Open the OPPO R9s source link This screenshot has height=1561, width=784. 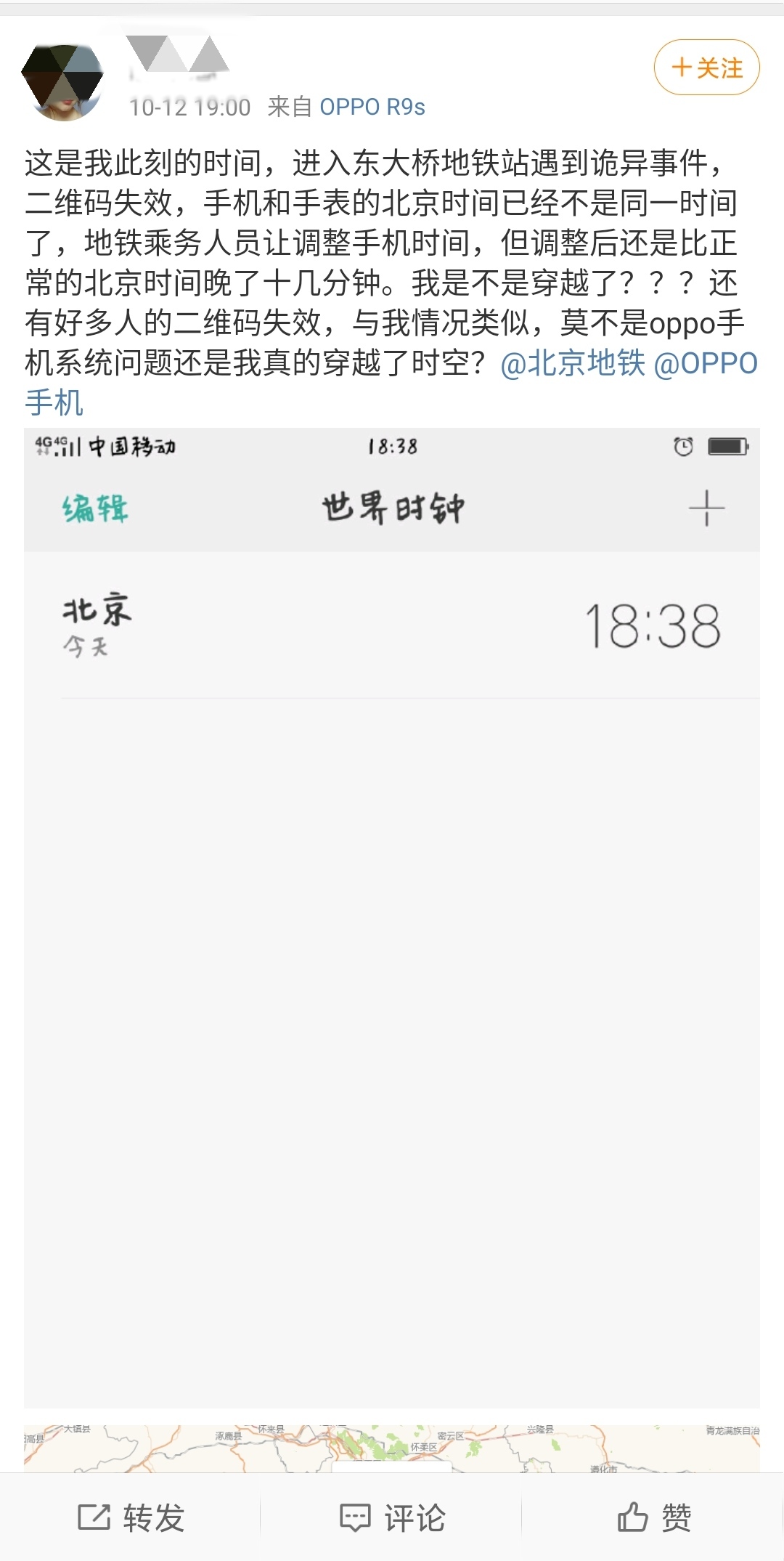[372, 108]
